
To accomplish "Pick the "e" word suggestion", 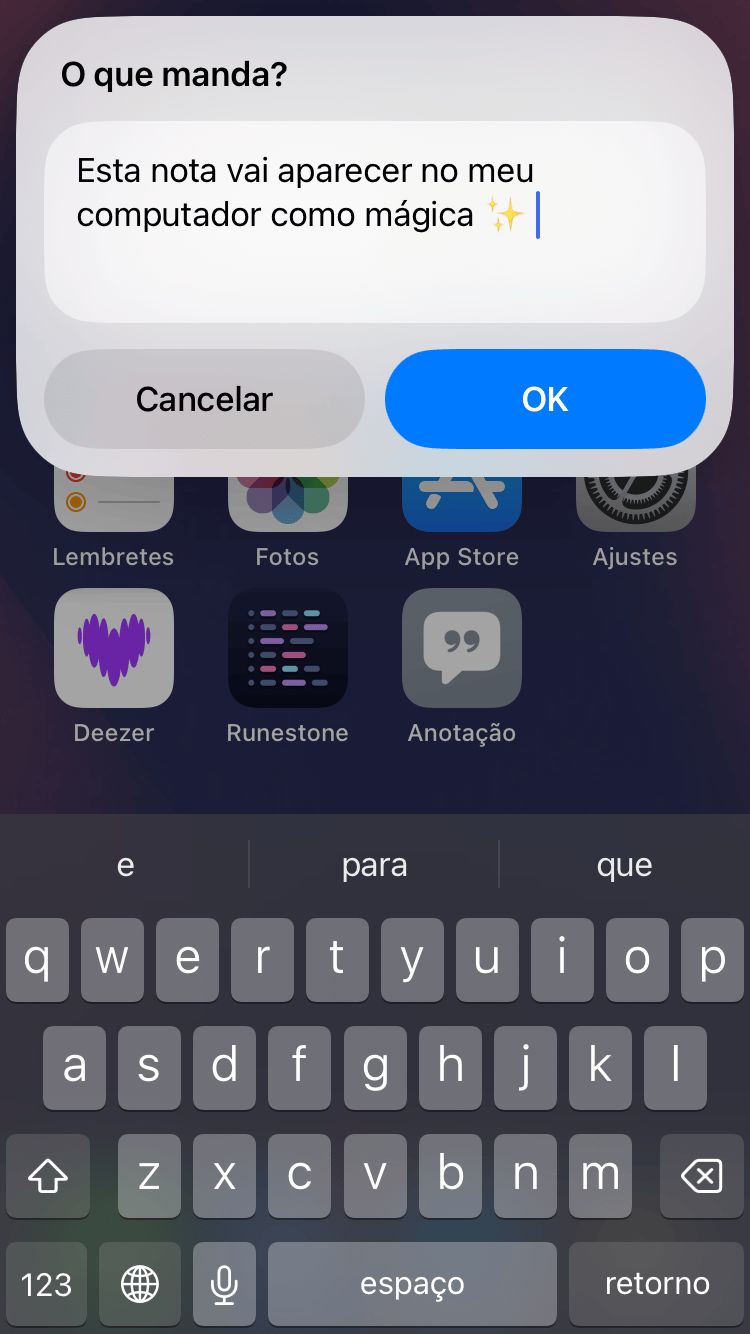I will point(125,865).
